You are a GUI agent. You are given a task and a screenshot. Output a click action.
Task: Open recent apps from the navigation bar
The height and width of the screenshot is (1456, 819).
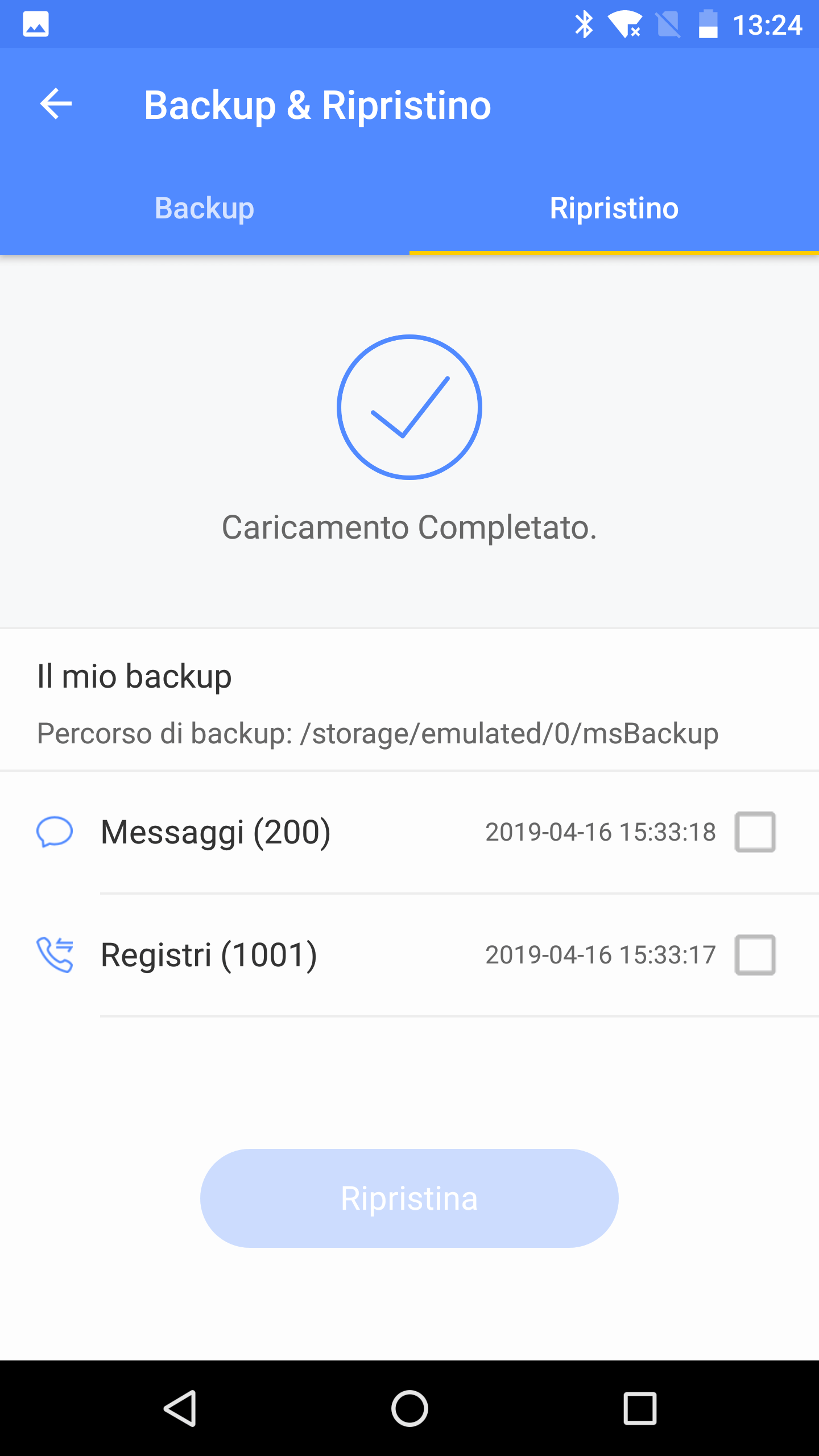click(640, 1408)
